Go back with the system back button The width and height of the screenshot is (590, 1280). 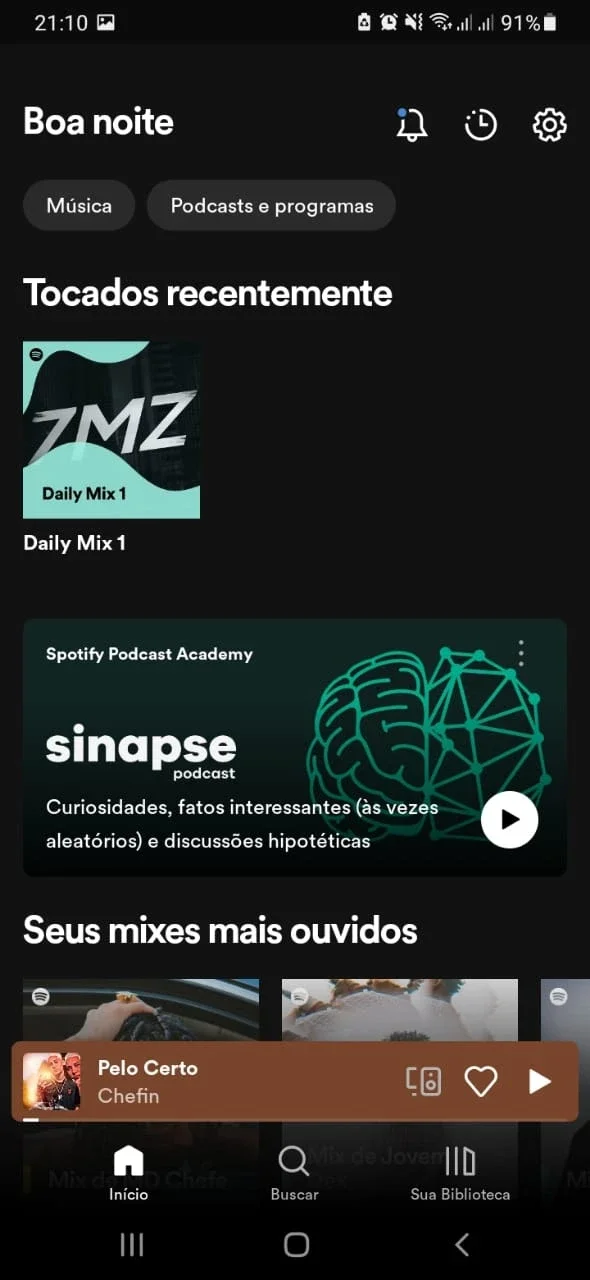click(461, 1244)
